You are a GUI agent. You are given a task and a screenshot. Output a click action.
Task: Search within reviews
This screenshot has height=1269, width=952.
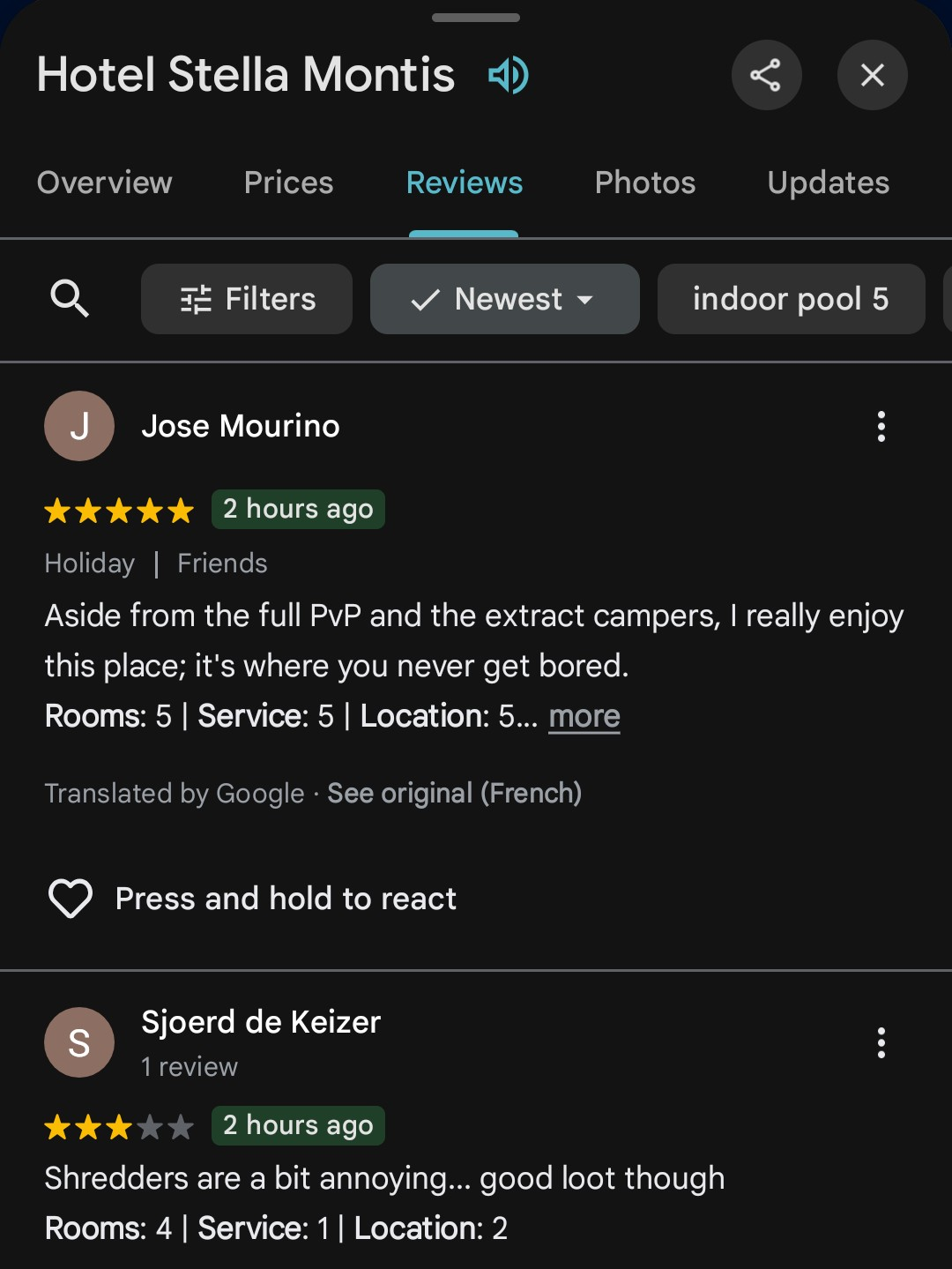coord(70,299)
